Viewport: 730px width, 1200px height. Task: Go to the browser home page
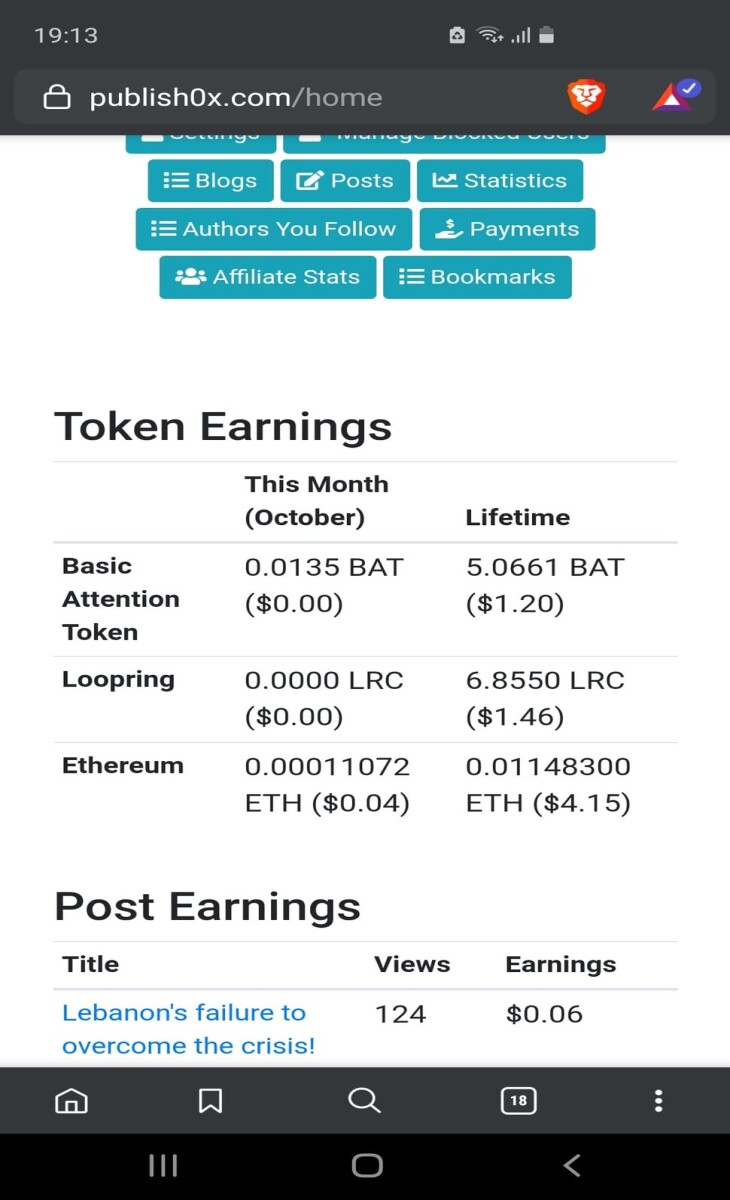coord(71,1101)
